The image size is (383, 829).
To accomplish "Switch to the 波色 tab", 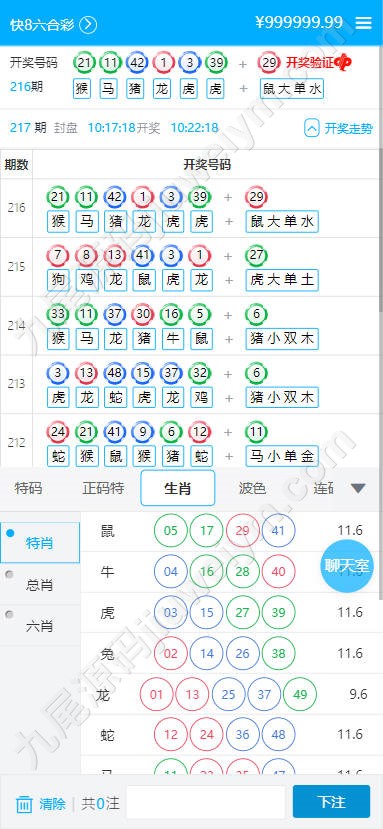I will [x=252, y=487].
